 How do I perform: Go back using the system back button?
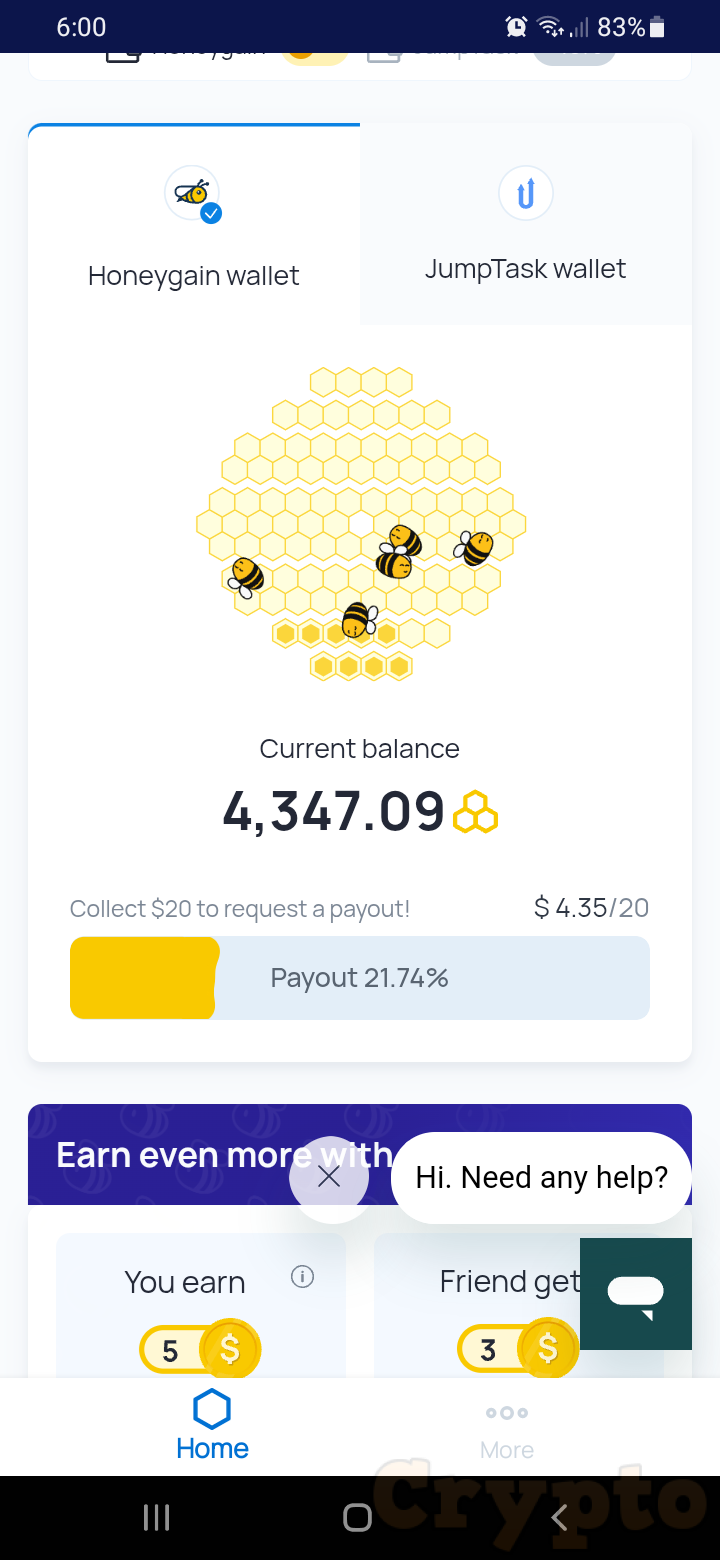pyautogui.click(x=559, y=1518)
